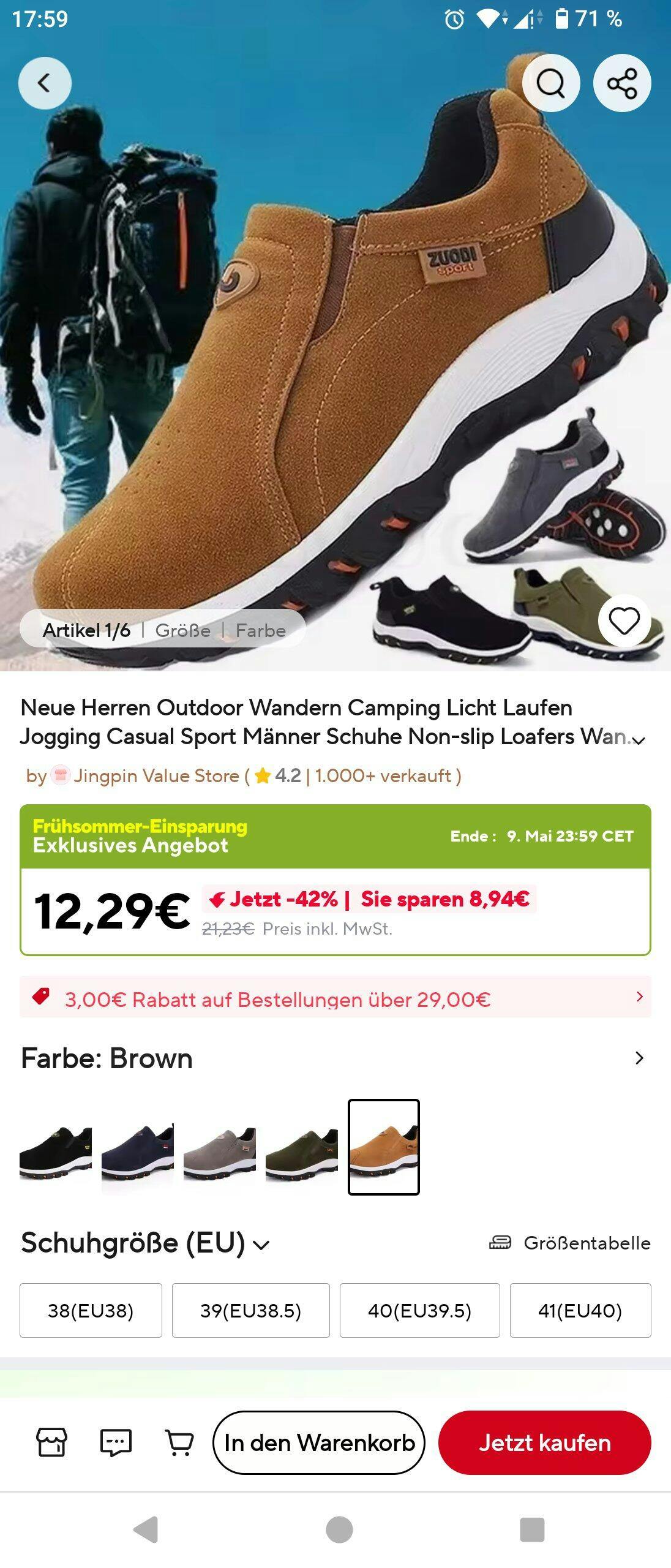The image size is (671, 1568).
Task: Select the navy blue shoe color
Action: pos(138,1147)
